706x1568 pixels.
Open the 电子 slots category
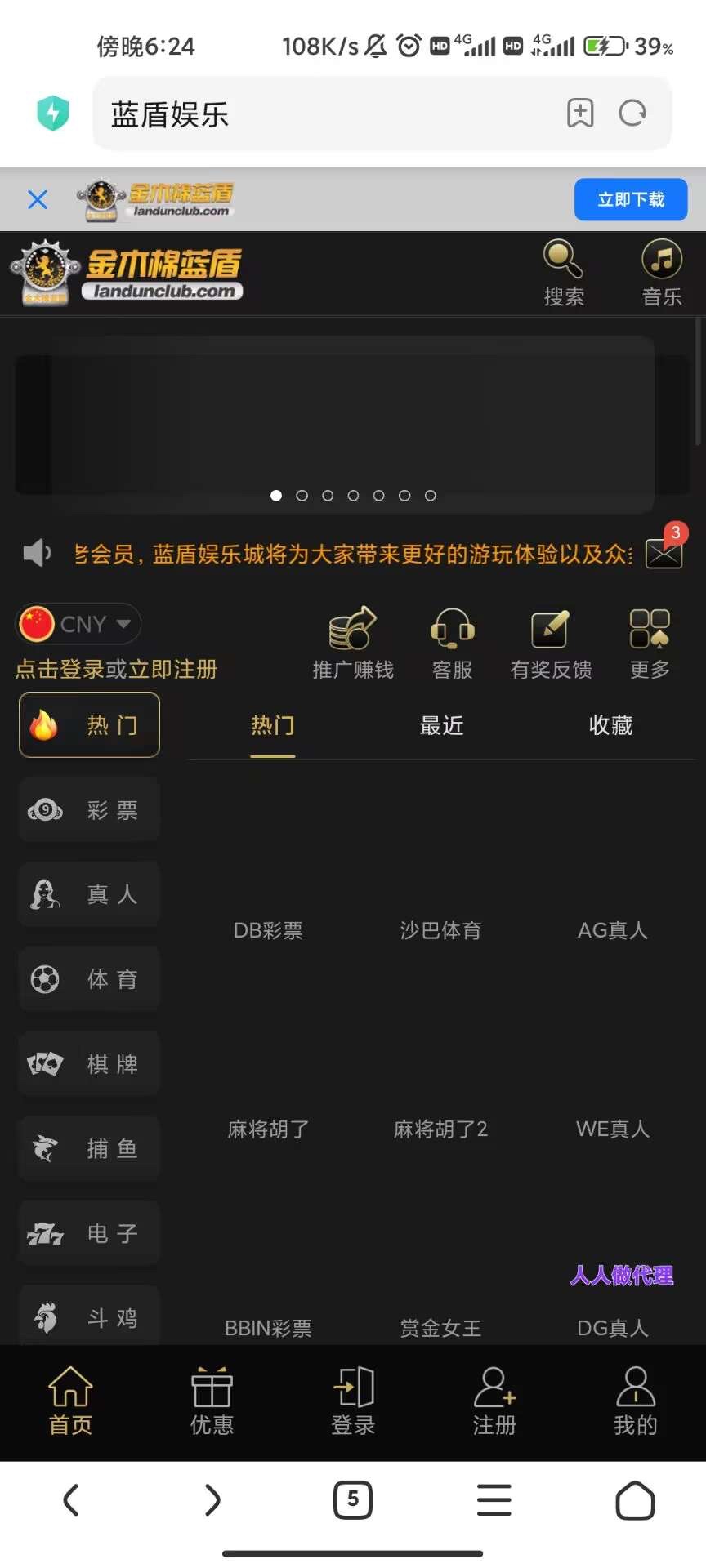coord(88,1232)
